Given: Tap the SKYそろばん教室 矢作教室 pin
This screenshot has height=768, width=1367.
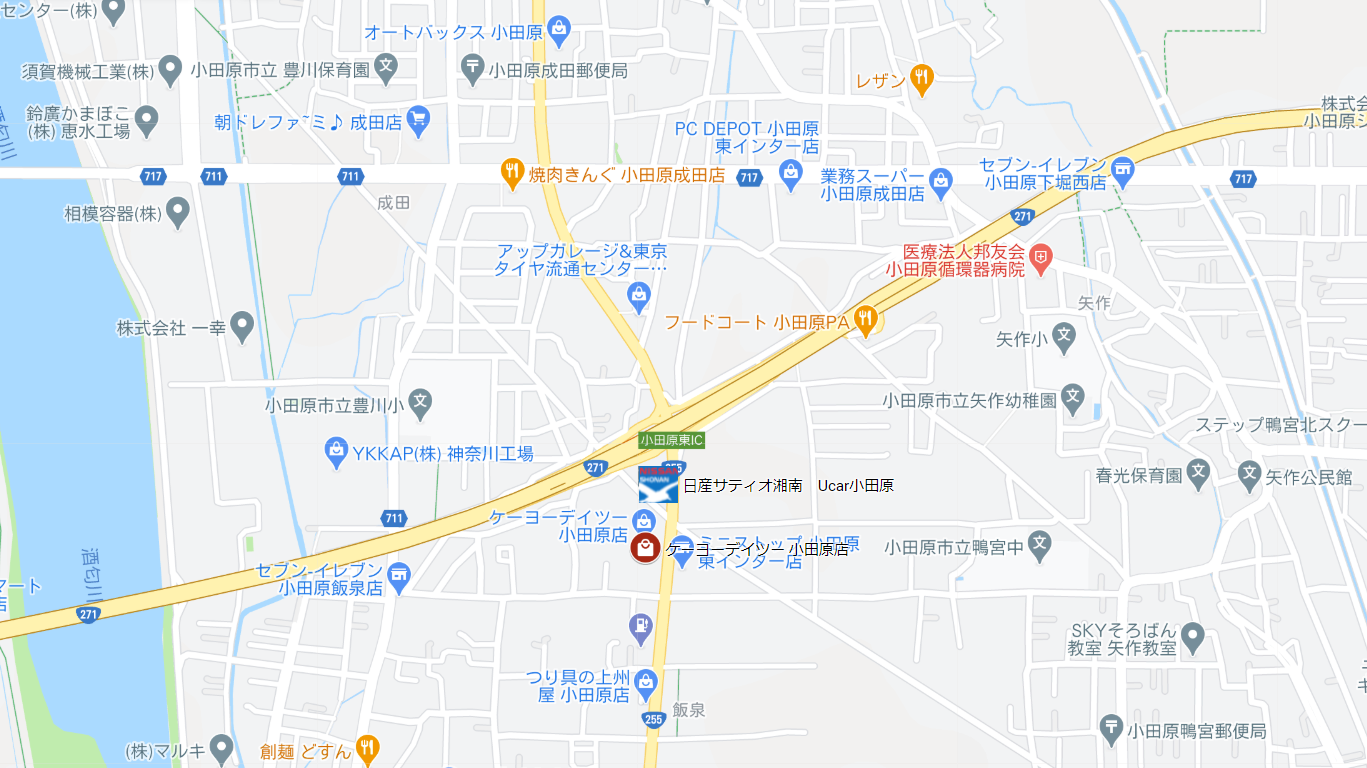Looking at the screenshot, I should (1191, 635).
